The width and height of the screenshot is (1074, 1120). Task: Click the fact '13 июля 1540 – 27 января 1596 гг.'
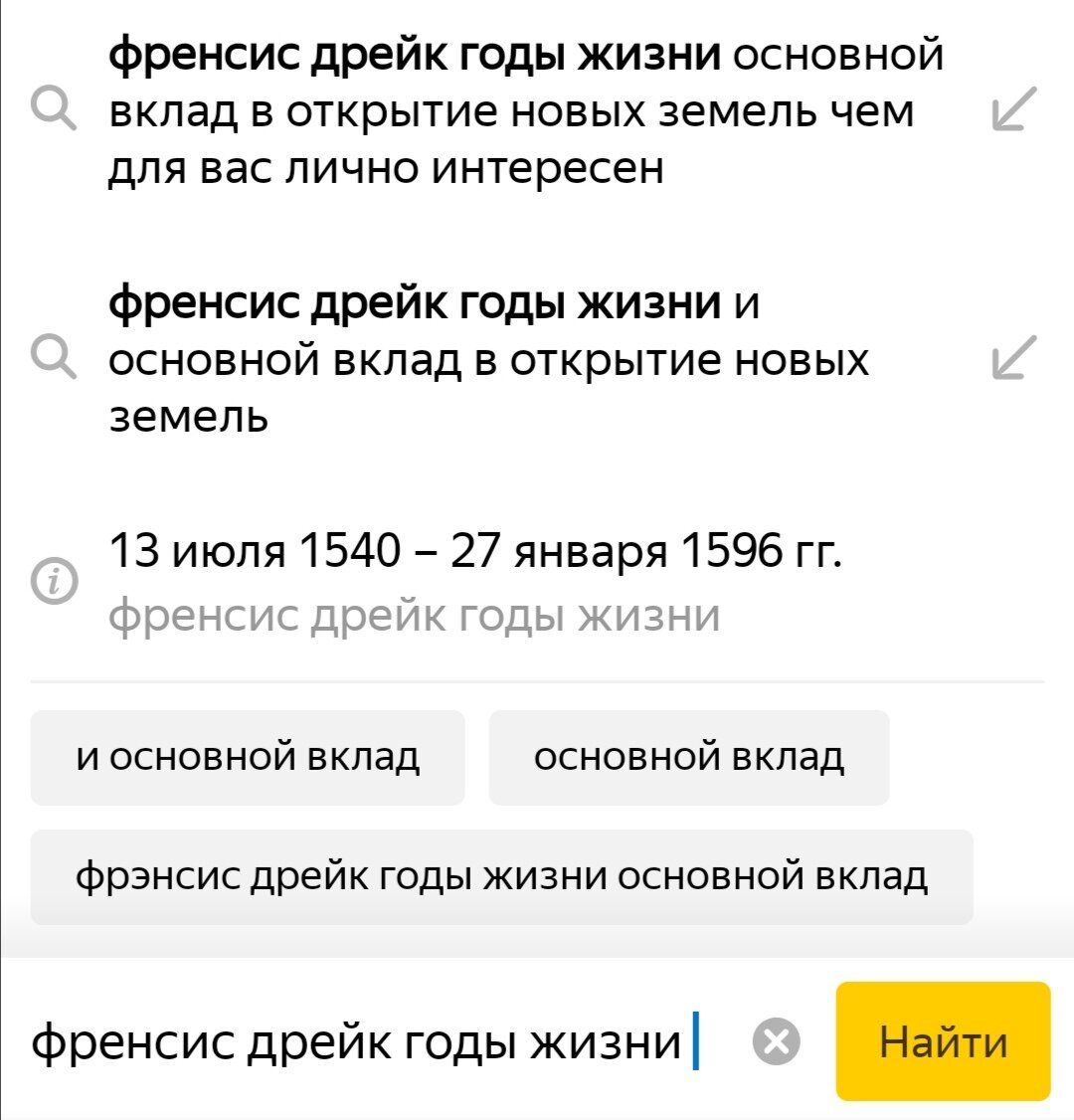point(475,547)
